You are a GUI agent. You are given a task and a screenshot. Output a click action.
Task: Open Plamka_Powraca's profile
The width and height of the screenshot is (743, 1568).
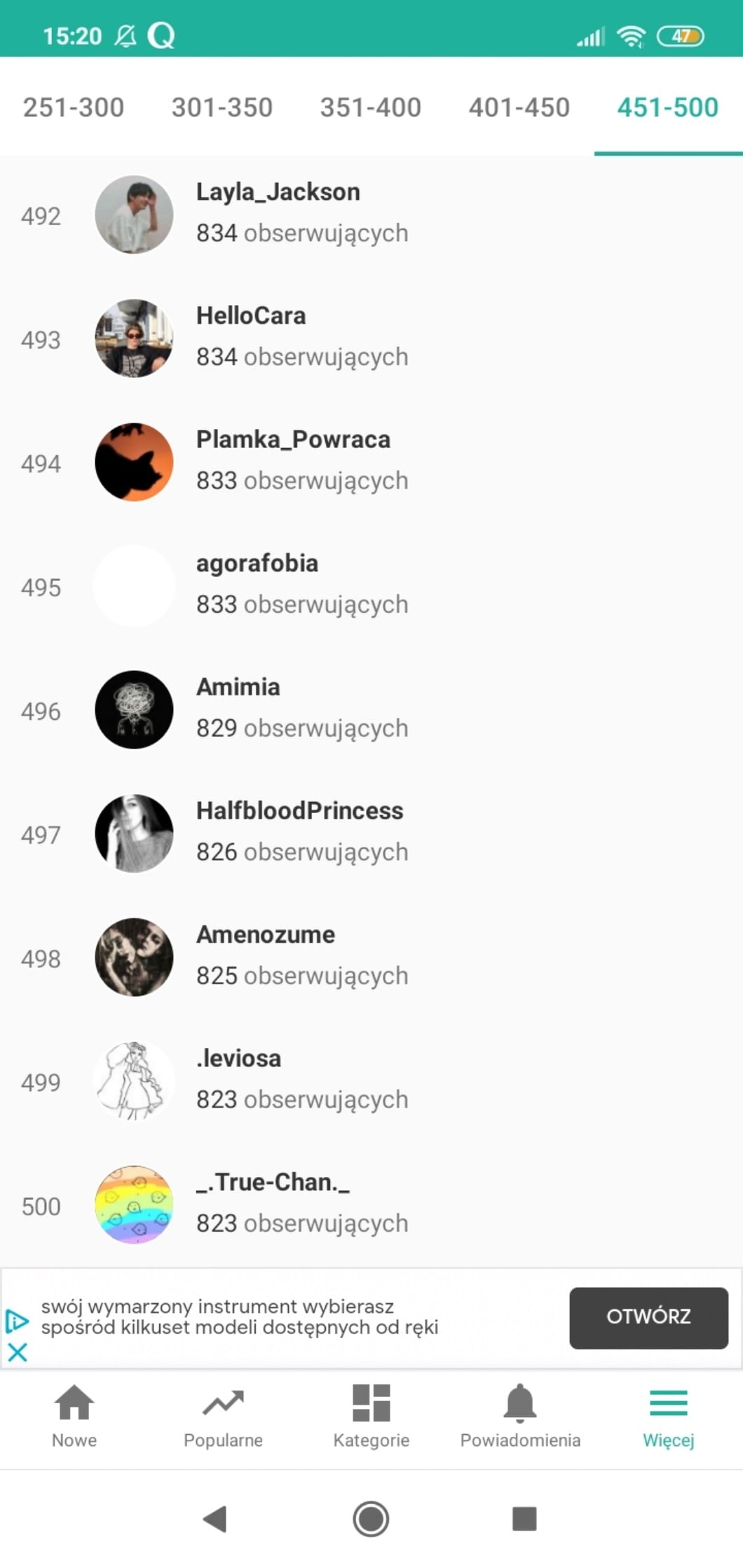click(371, 461)
